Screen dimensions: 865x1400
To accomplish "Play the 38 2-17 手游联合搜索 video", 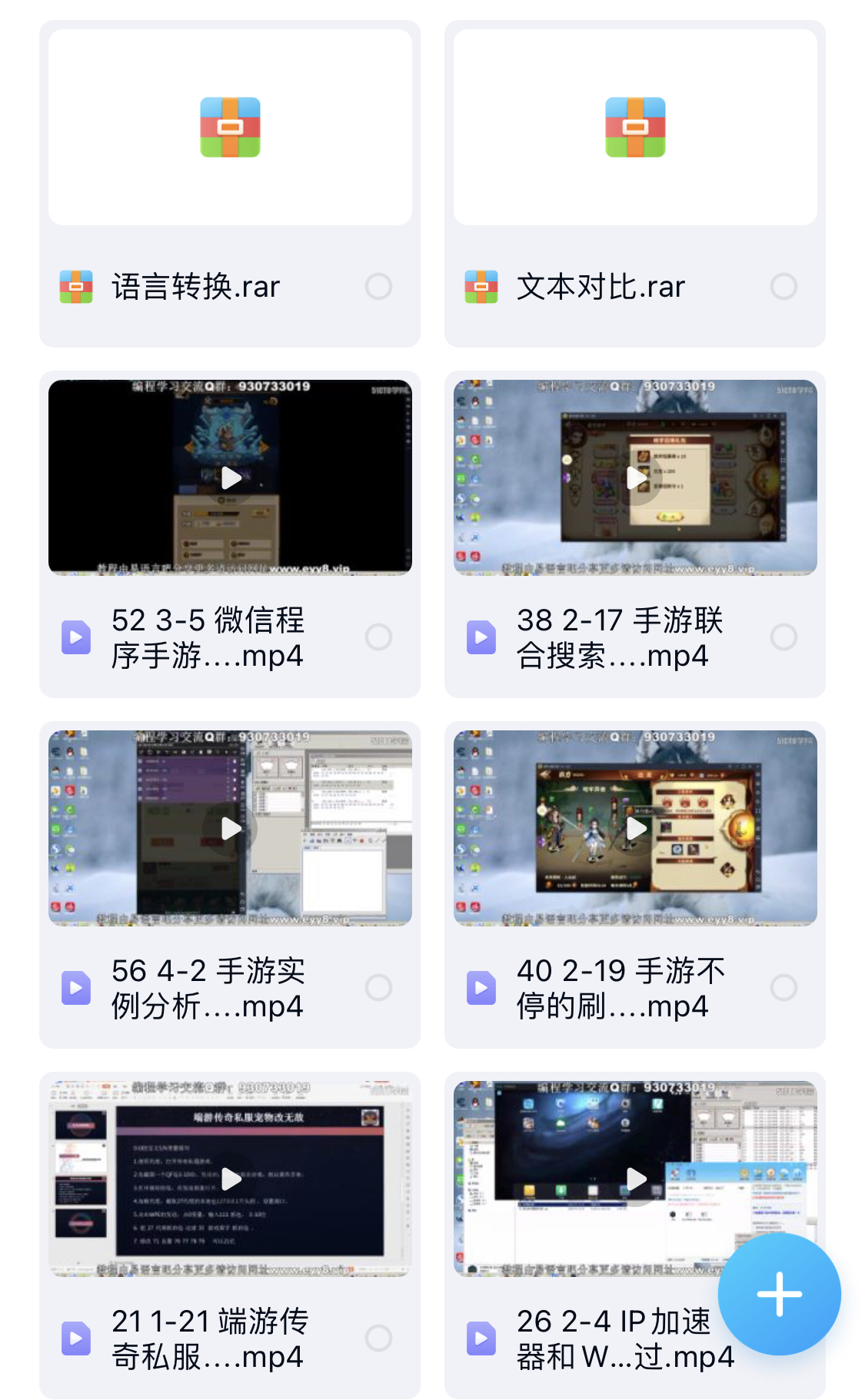I will 636,478.
